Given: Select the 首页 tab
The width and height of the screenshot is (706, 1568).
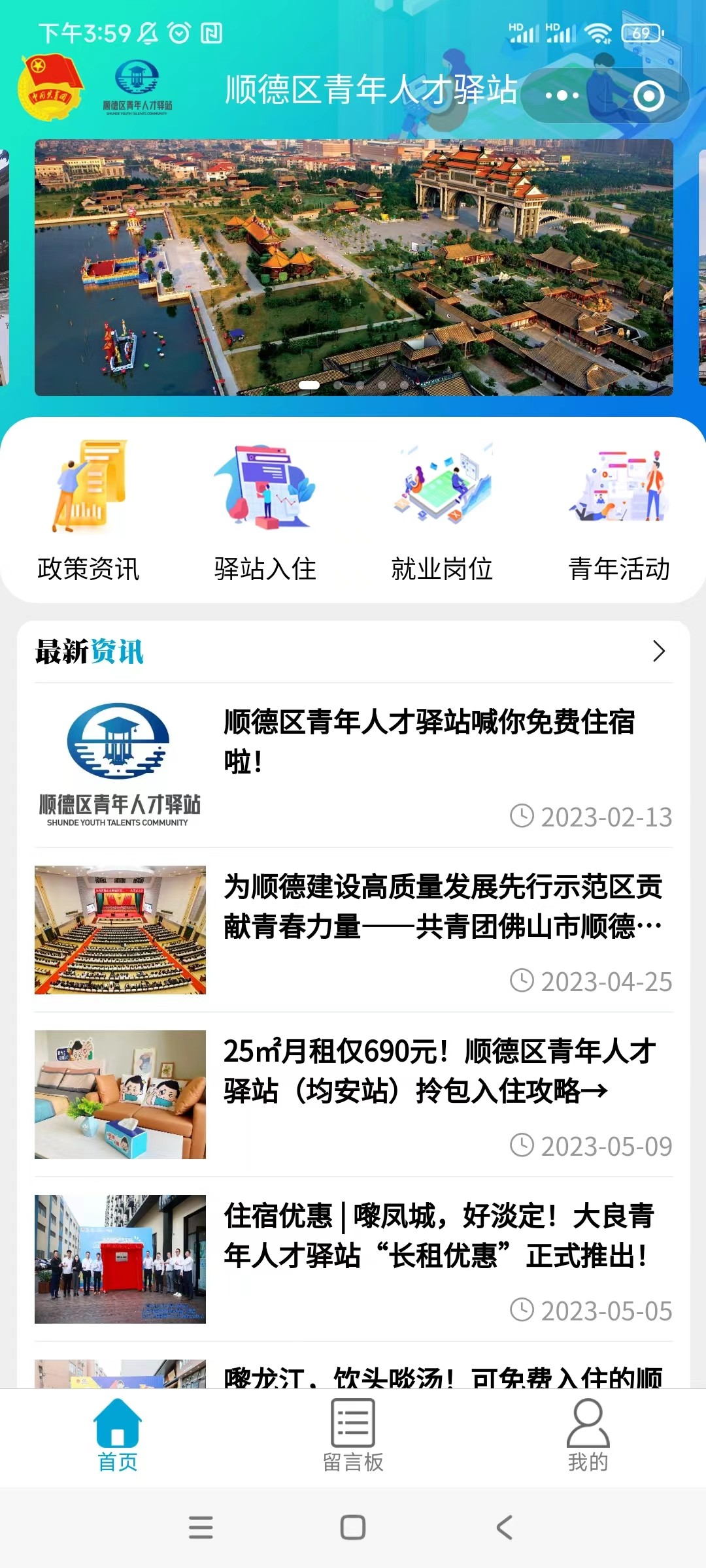Looking at the screenshot, I should tap(118, 1435).
